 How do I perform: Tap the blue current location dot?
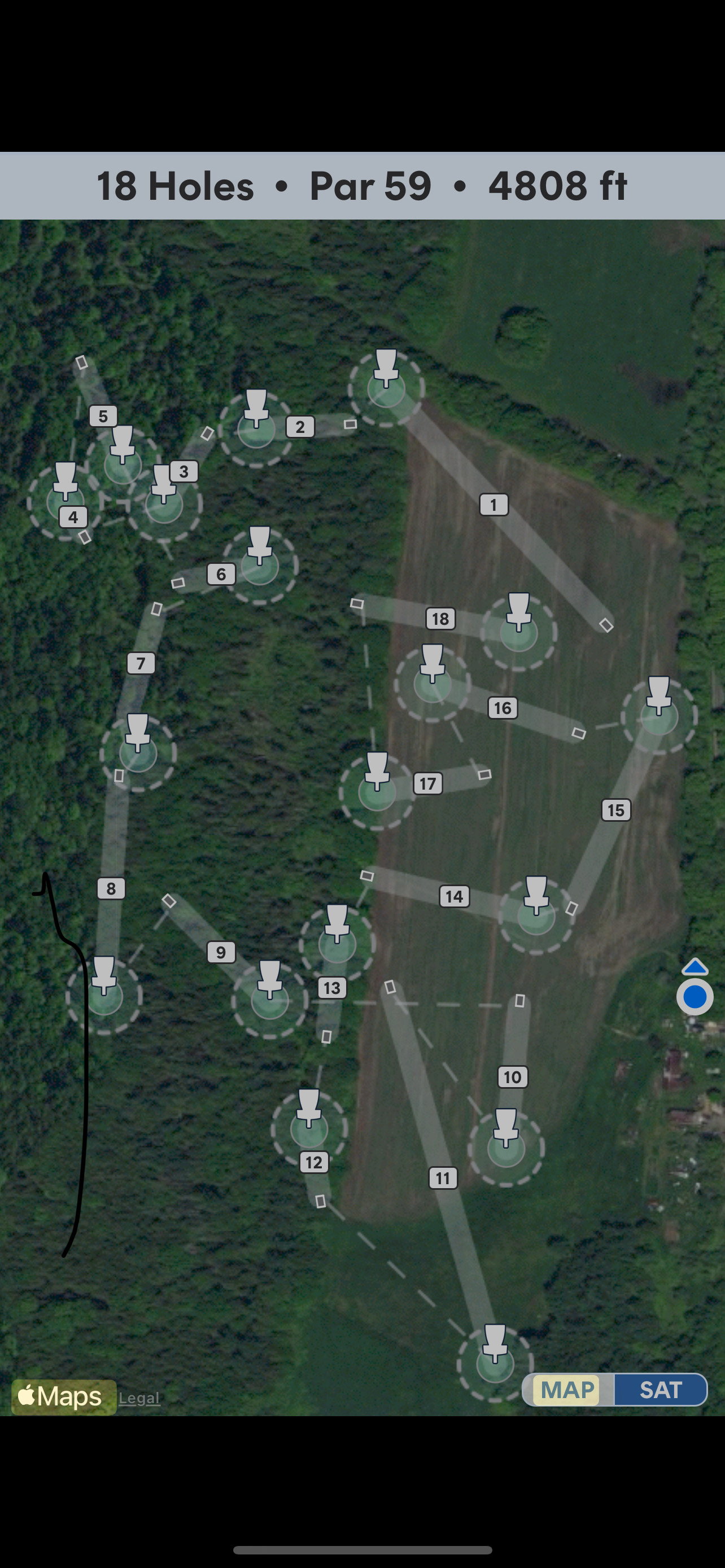(695, 997)
